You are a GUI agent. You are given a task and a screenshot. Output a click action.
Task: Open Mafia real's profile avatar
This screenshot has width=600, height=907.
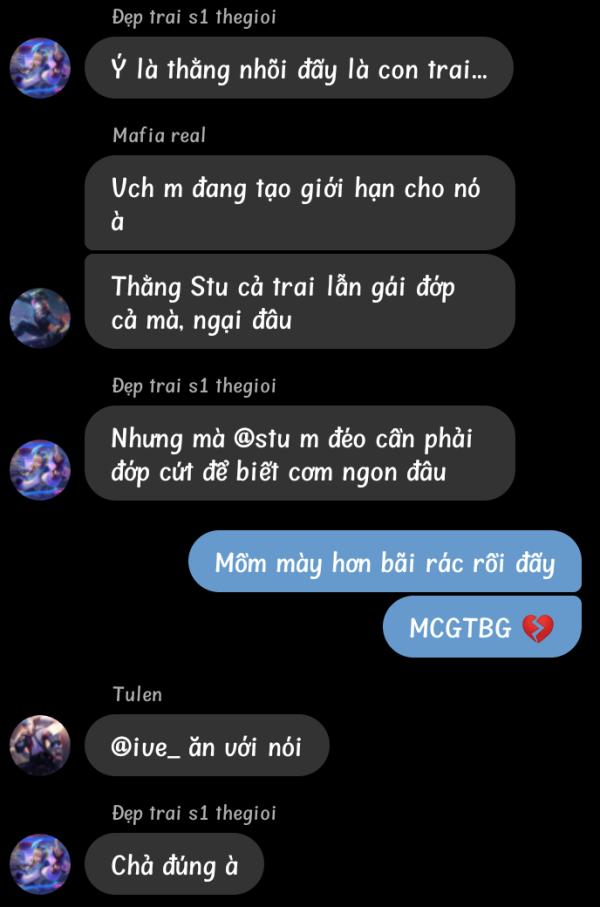click(40, 318)
